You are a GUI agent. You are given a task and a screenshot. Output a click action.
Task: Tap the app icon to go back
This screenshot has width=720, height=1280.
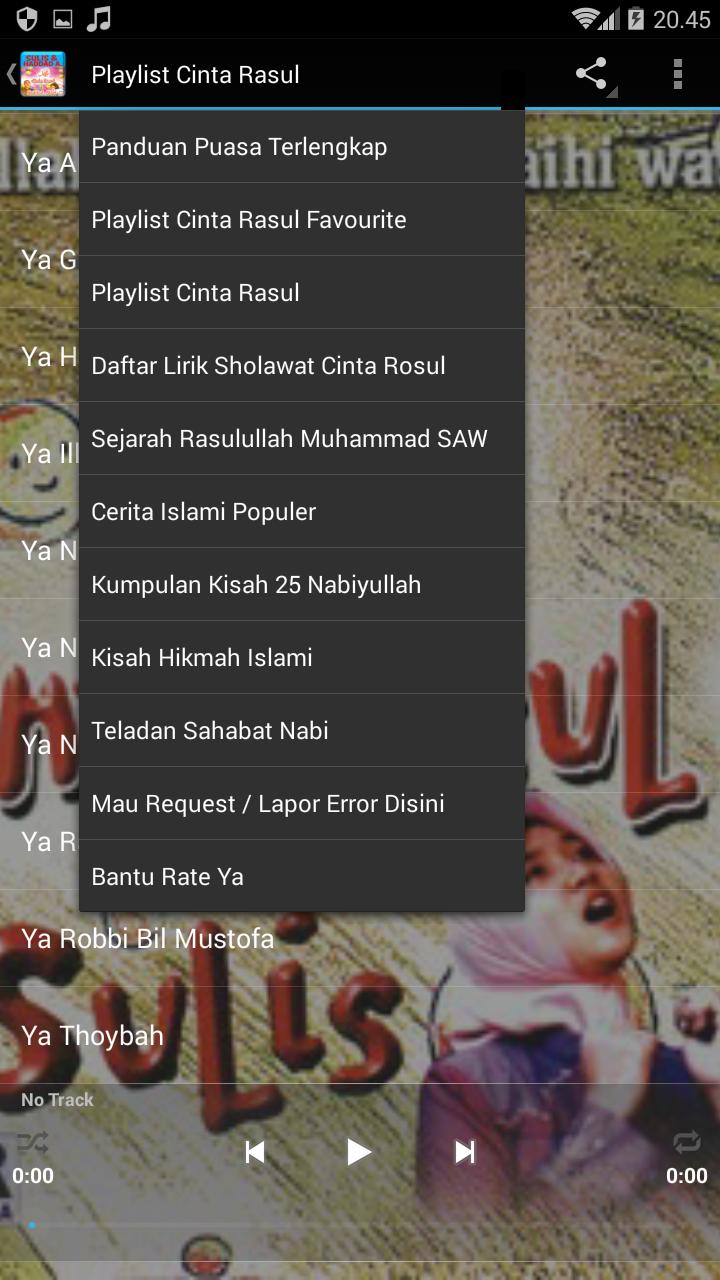(x=40, y=74)
